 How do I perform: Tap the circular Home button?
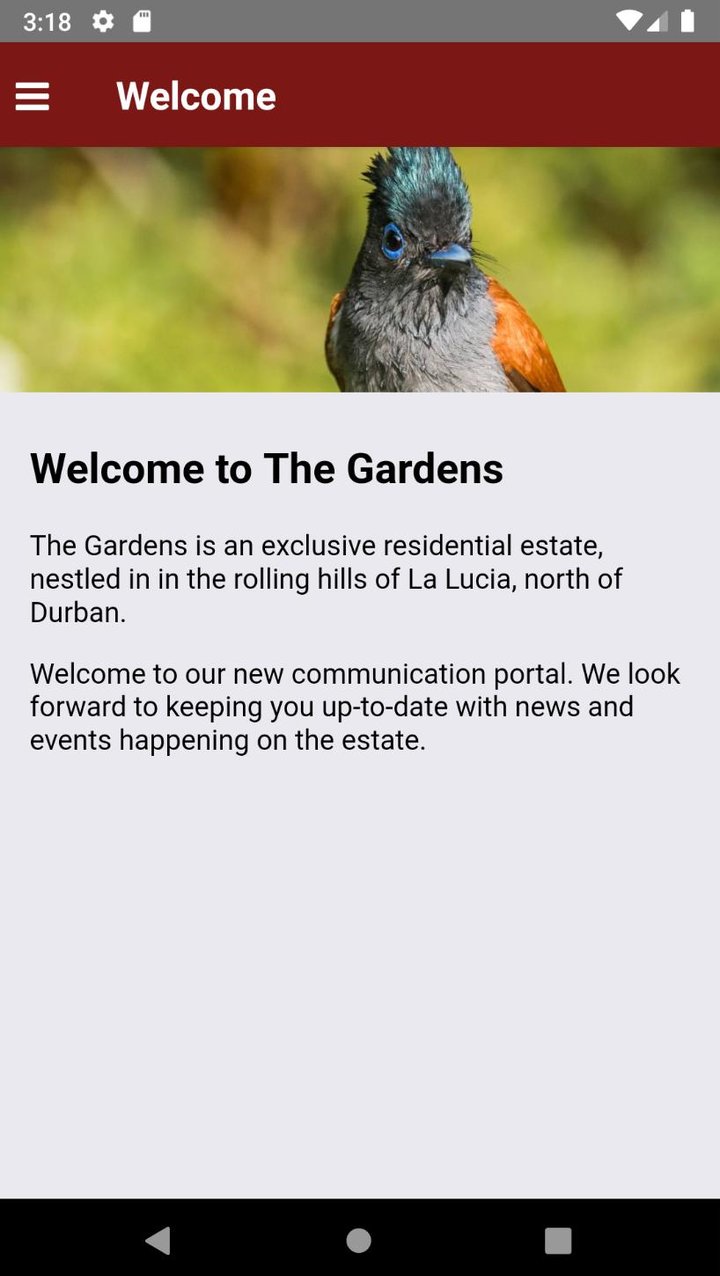[358, 1239]
